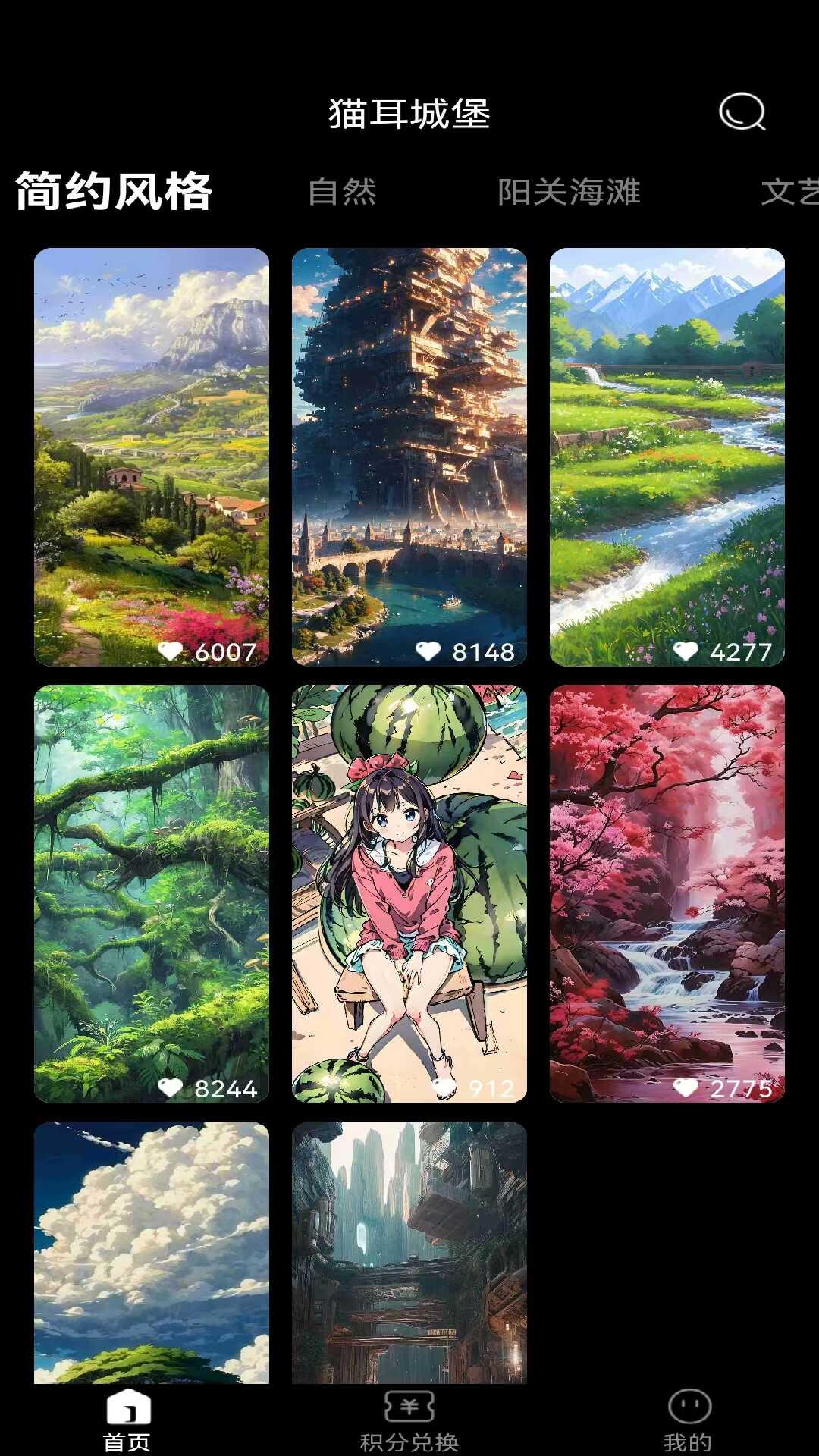Open the 我的 profile tab

tap(689, 1420)
